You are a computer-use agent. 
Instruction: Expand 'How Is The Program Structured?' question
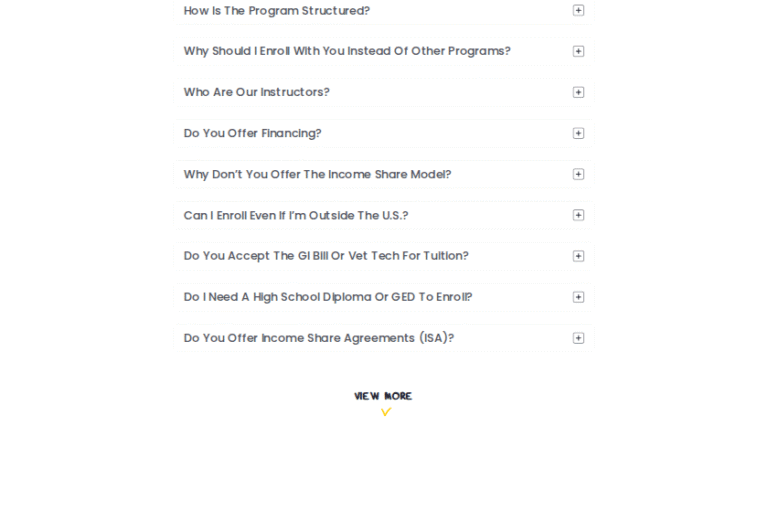tap(578, 11)
